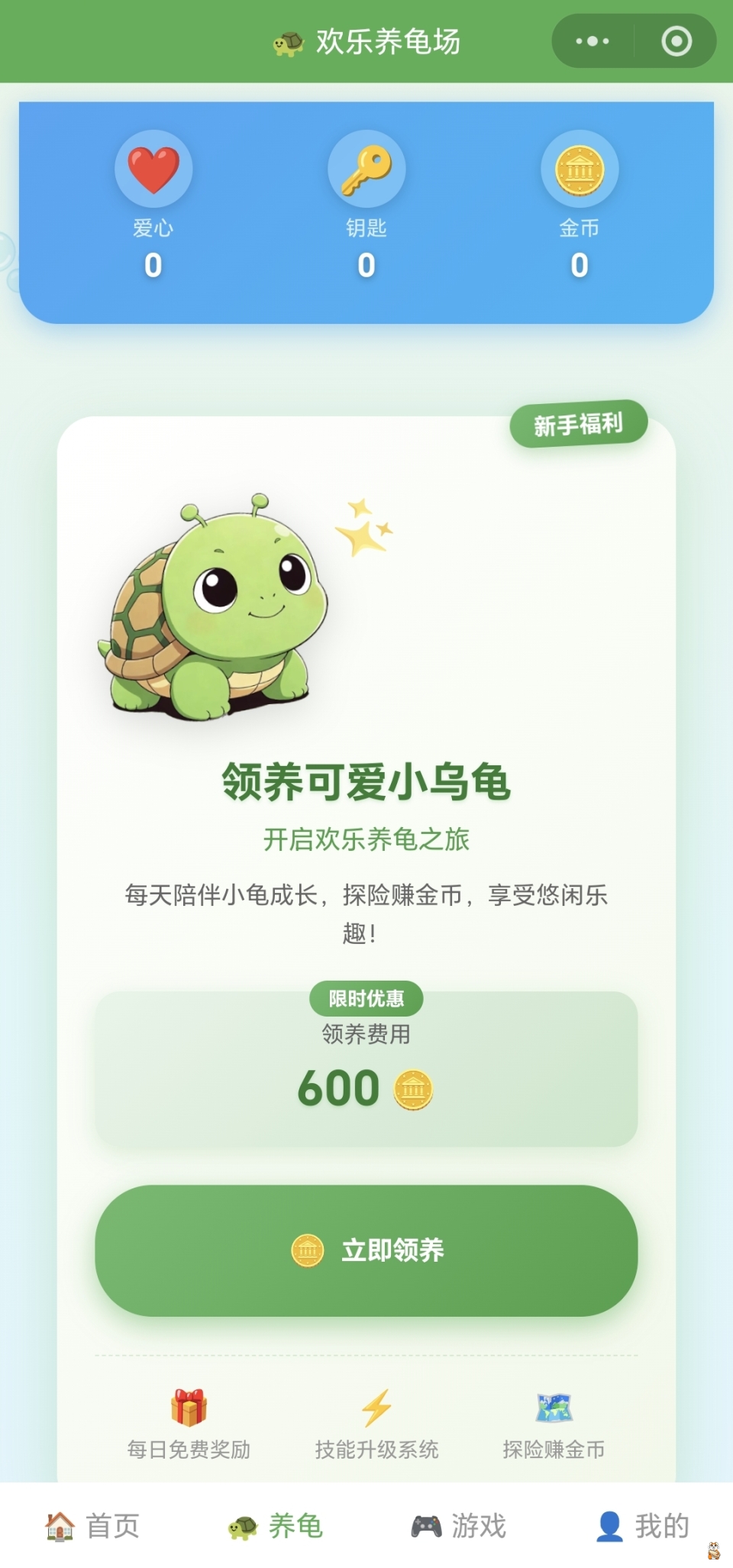733x1568 pixels.
Task: Select the 养龟 tab
Action: [x=276, y=1526]
